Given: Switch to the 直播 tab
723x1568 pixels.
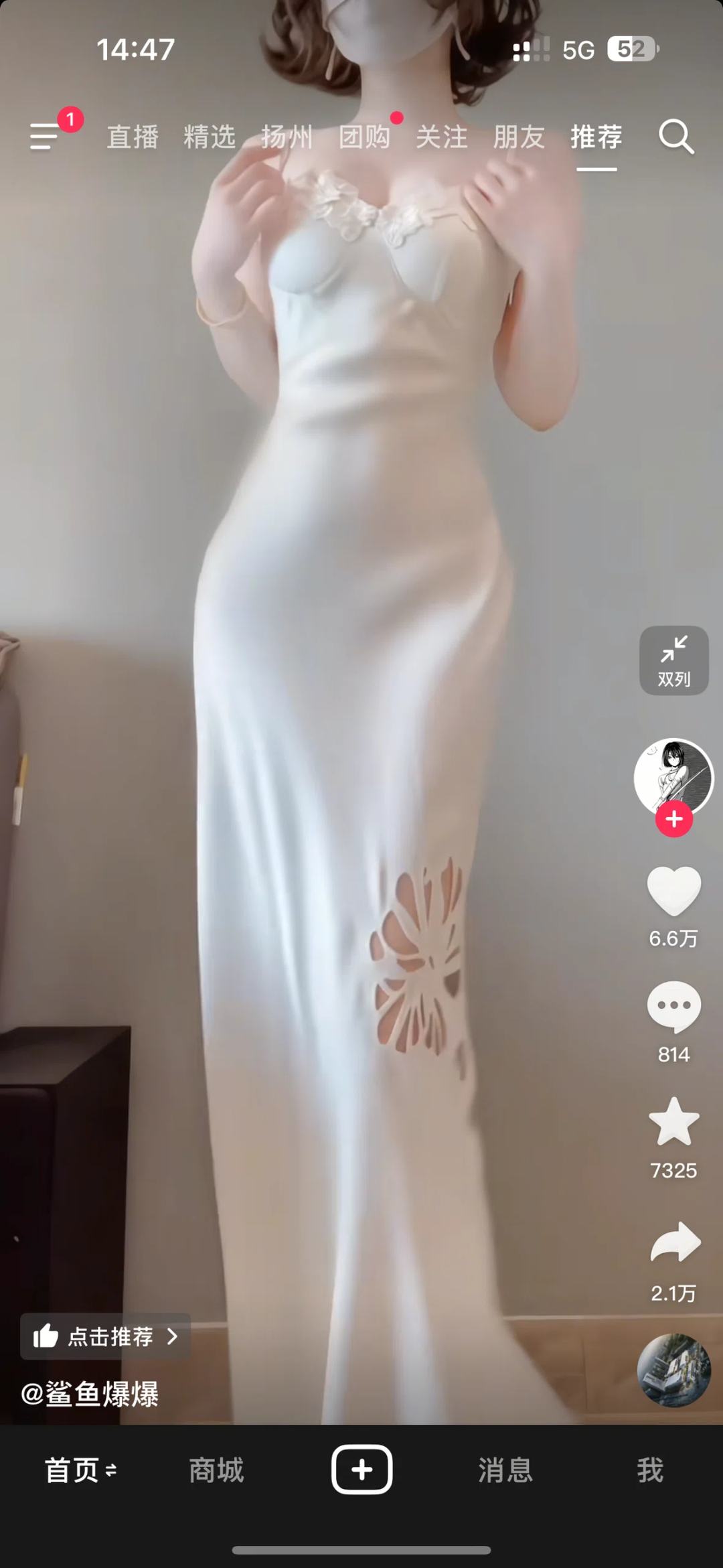Looking at the screenshot, I should click(133, 137).
